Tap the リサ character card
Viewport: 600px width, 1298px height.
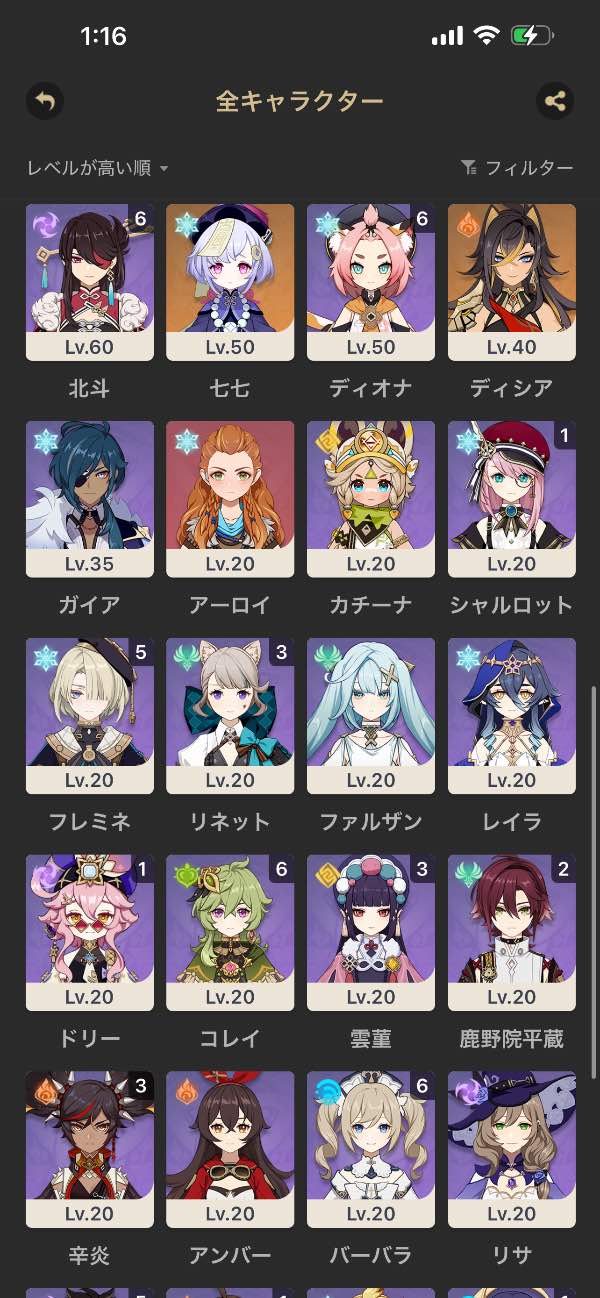tap(512, 1150)
